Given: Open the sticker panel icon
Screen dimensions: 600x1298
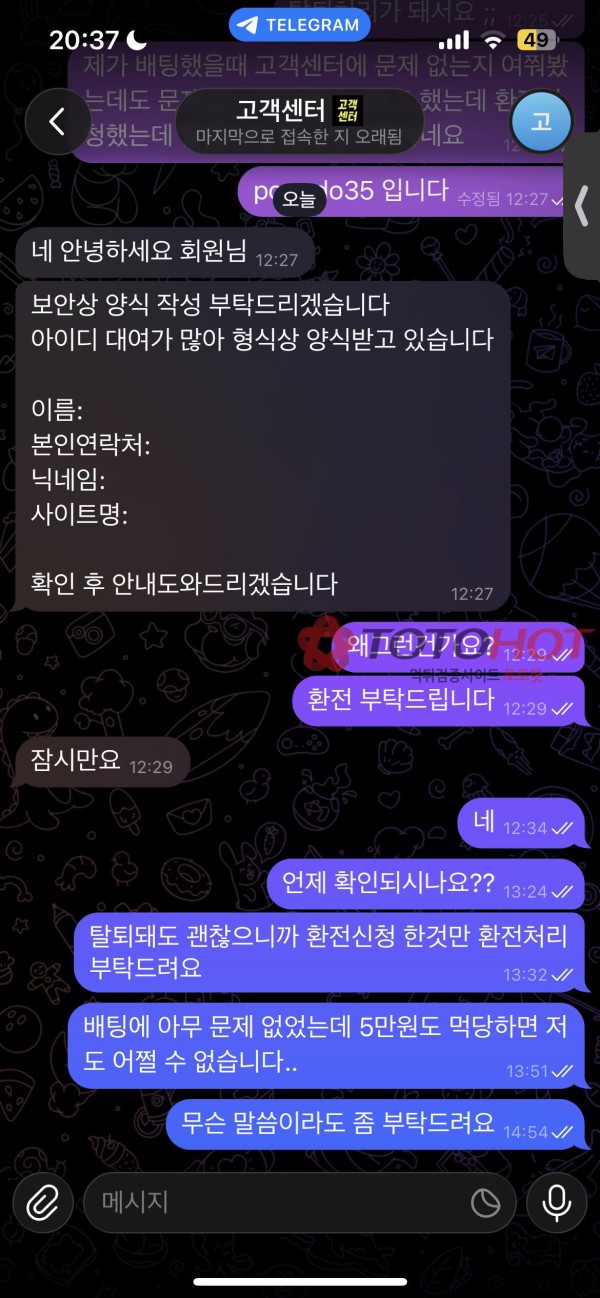Looking at the screenshot, I should (x=485, y=1203).
